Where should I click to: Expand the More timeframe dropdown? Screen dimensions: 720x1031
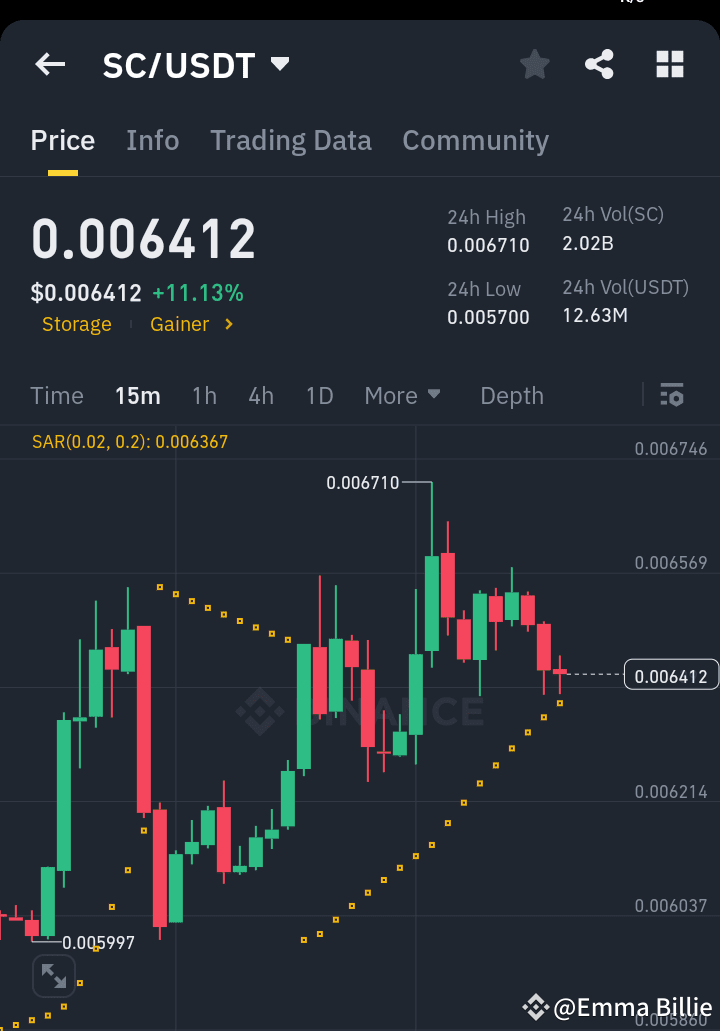point(403,395)
